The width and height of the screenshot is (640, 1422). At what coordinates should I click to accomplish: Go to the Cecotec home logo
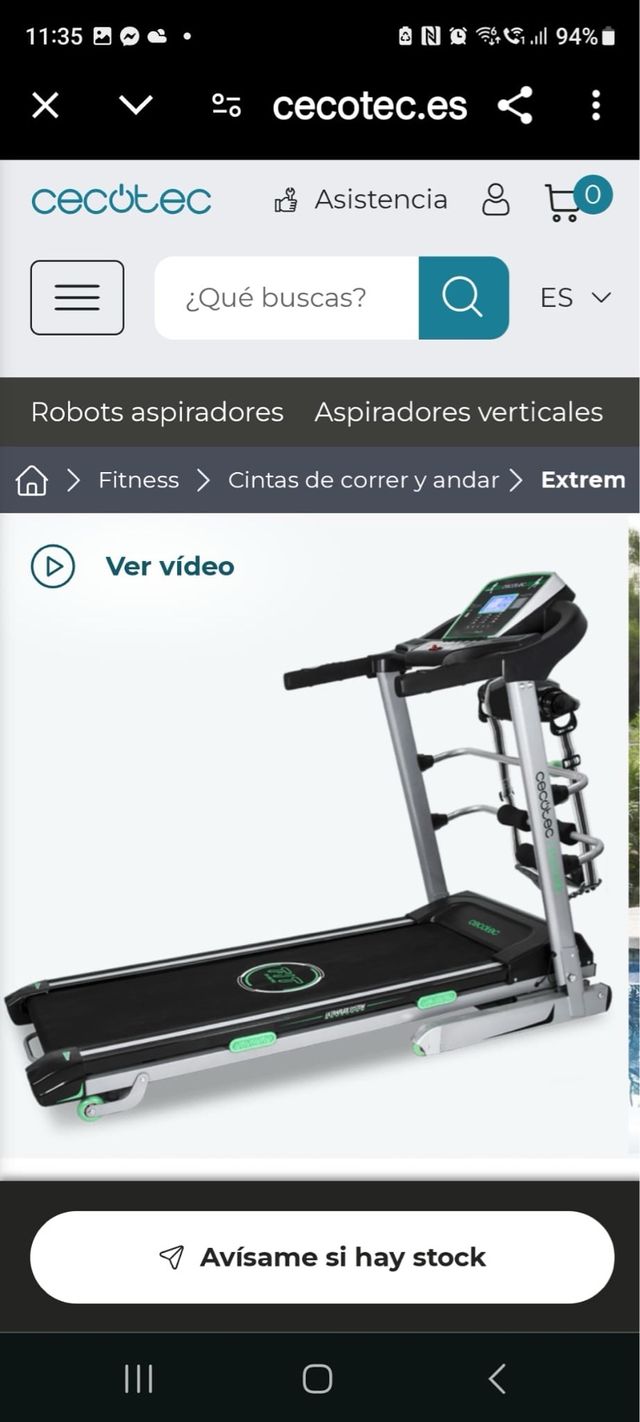pos(121,199)
